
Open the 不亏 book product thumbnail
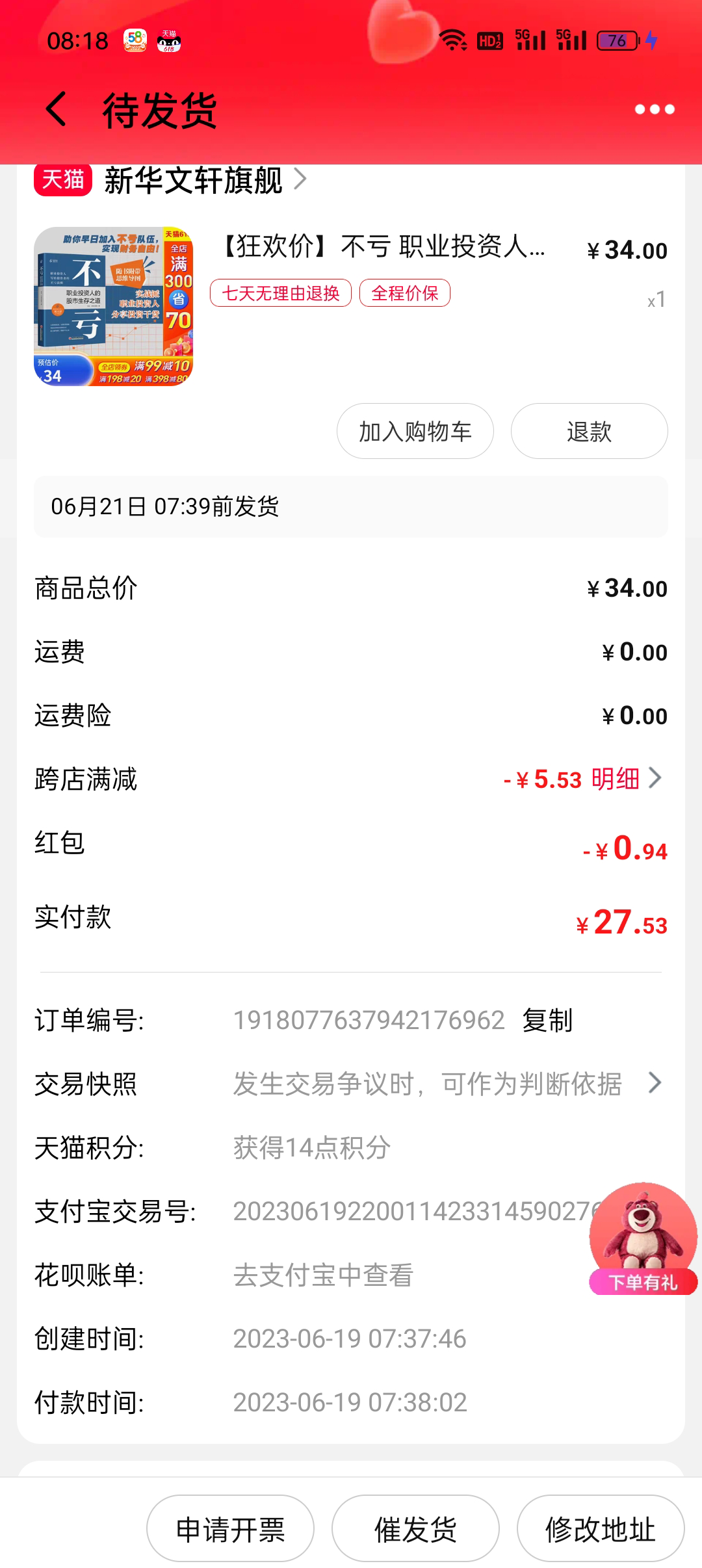(114, 306)
